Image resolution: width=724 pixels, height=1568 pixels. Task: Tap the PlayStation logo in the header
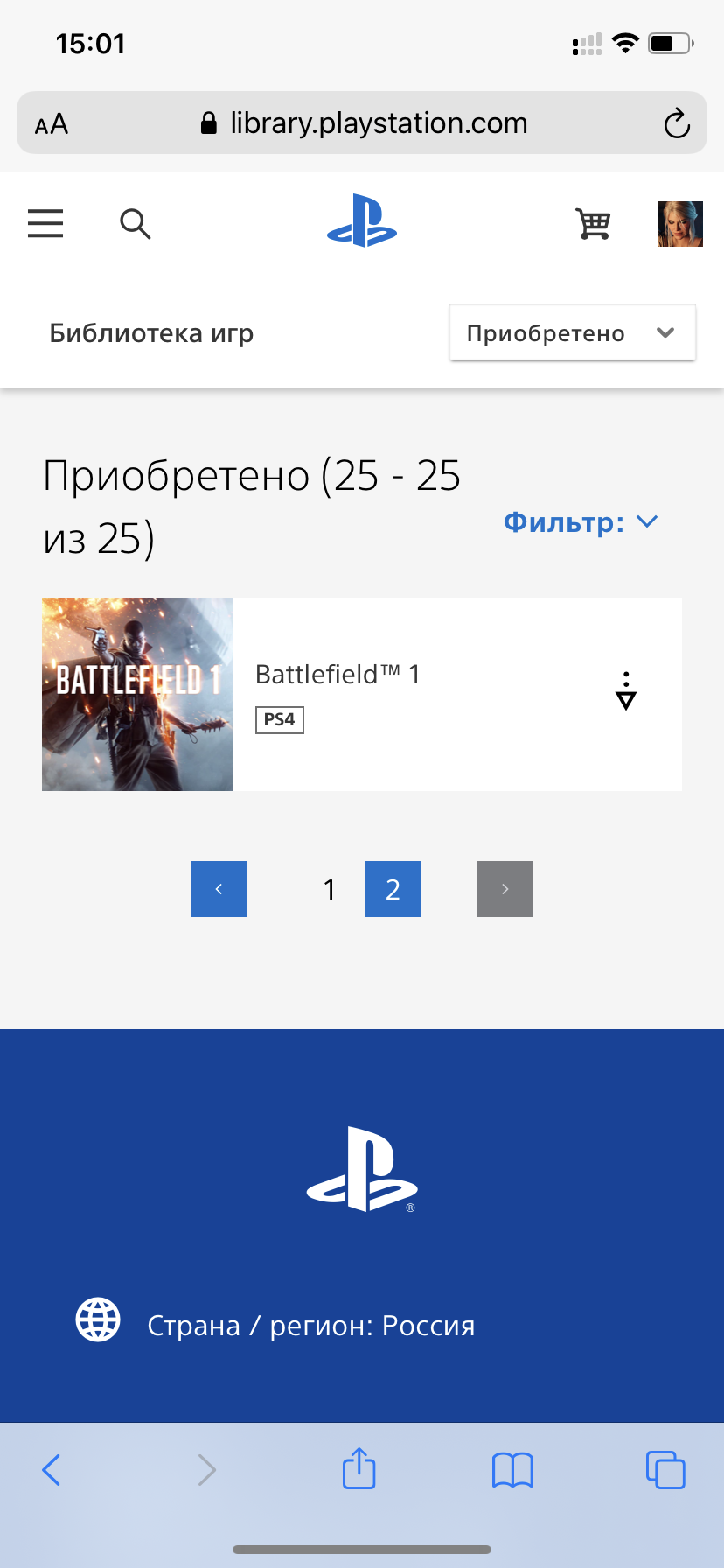click(x=362, y=220)
